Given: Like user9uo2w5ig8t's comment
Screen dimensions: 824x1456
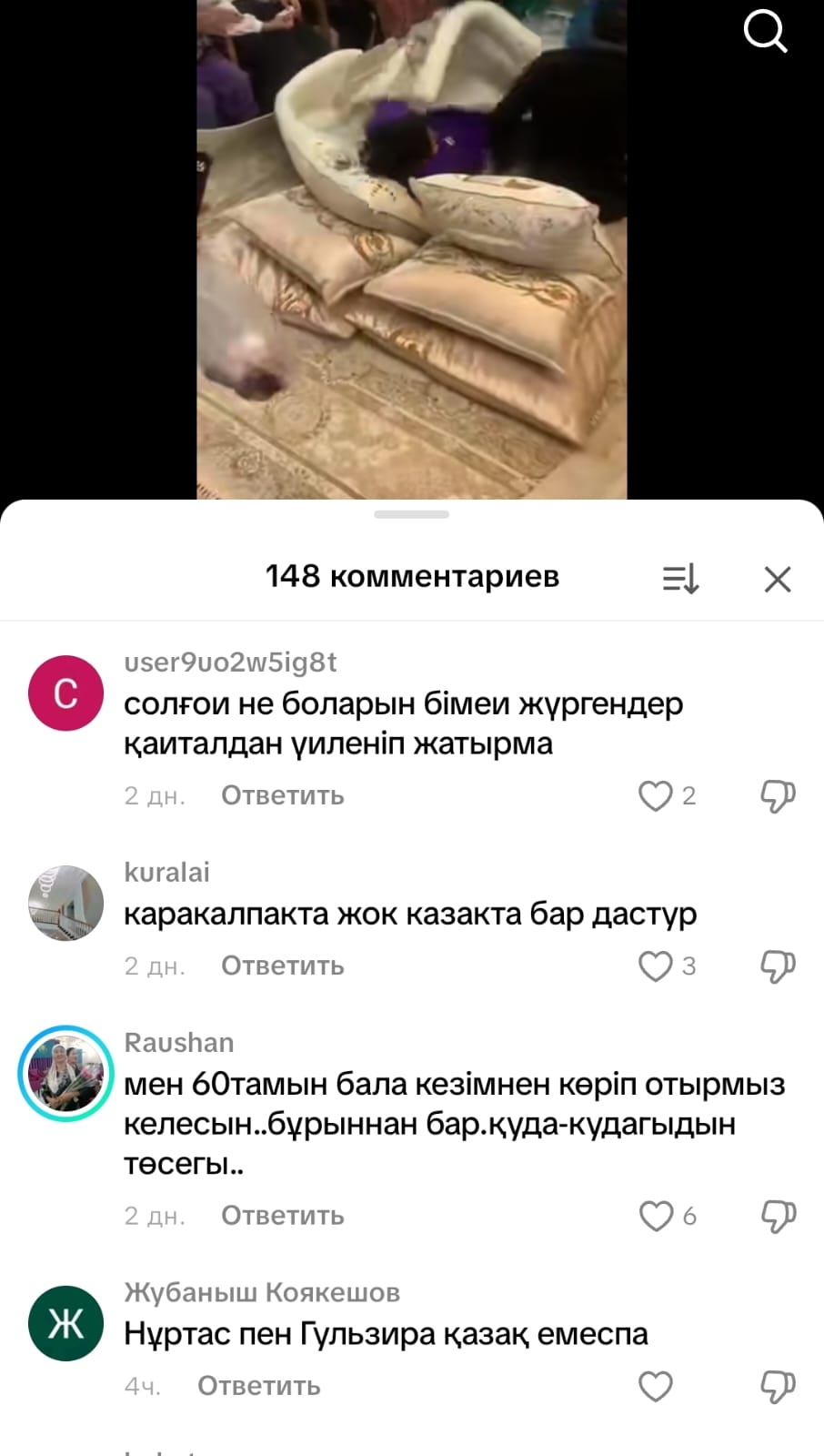Looking at the screenshot, I should pyautogui.click(x=655, y=795).
